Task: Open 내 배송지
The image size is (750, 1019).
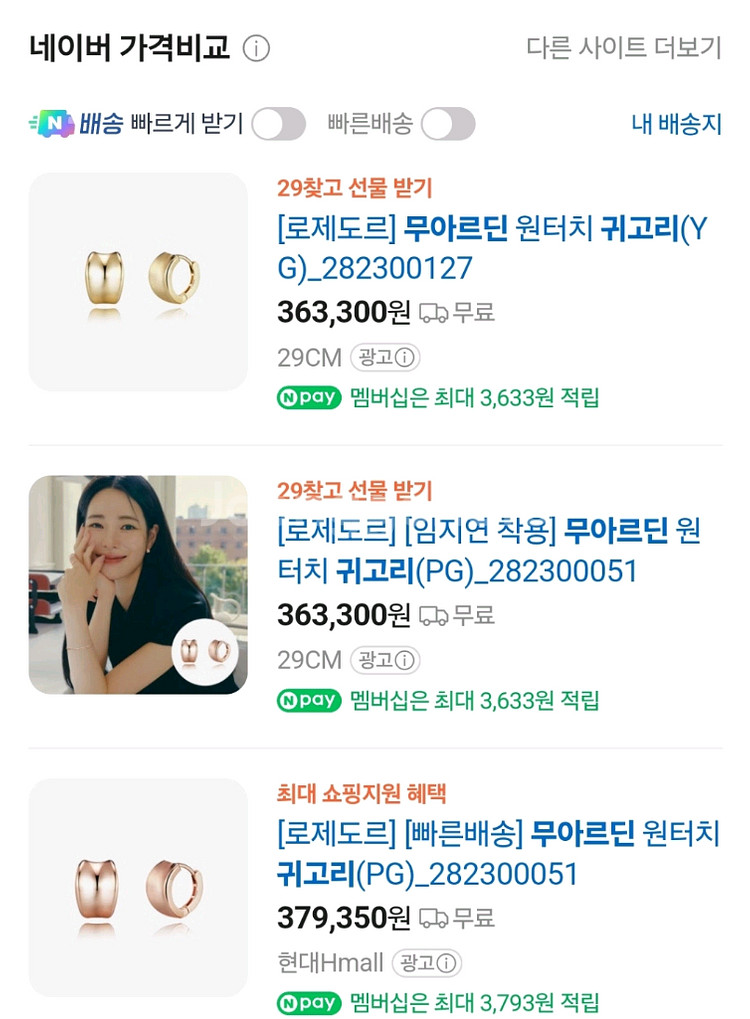Action: 677,123
